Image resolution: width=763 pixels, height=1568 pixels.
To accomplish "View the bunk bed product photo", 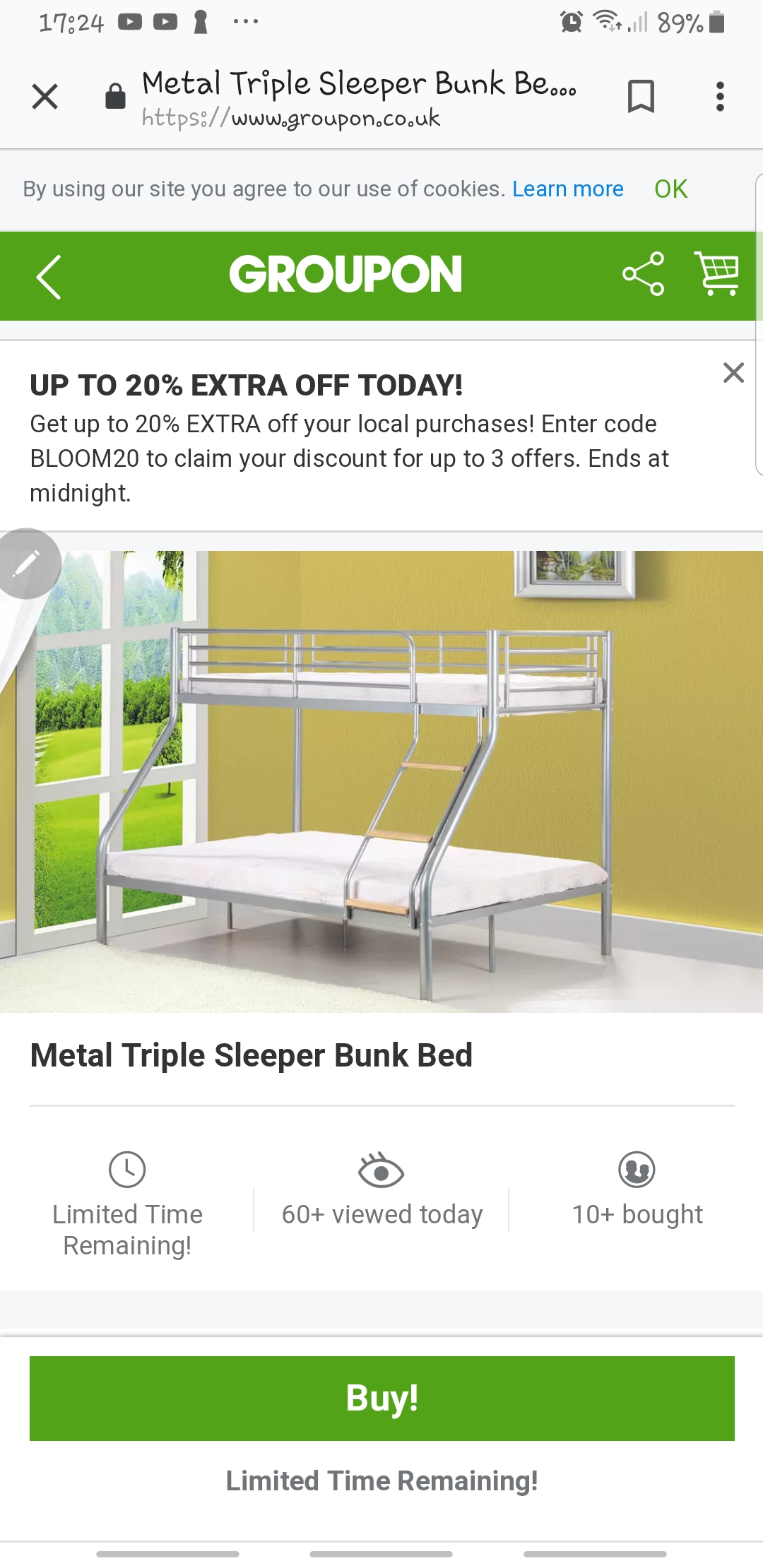I will click(x=381, y=780).
